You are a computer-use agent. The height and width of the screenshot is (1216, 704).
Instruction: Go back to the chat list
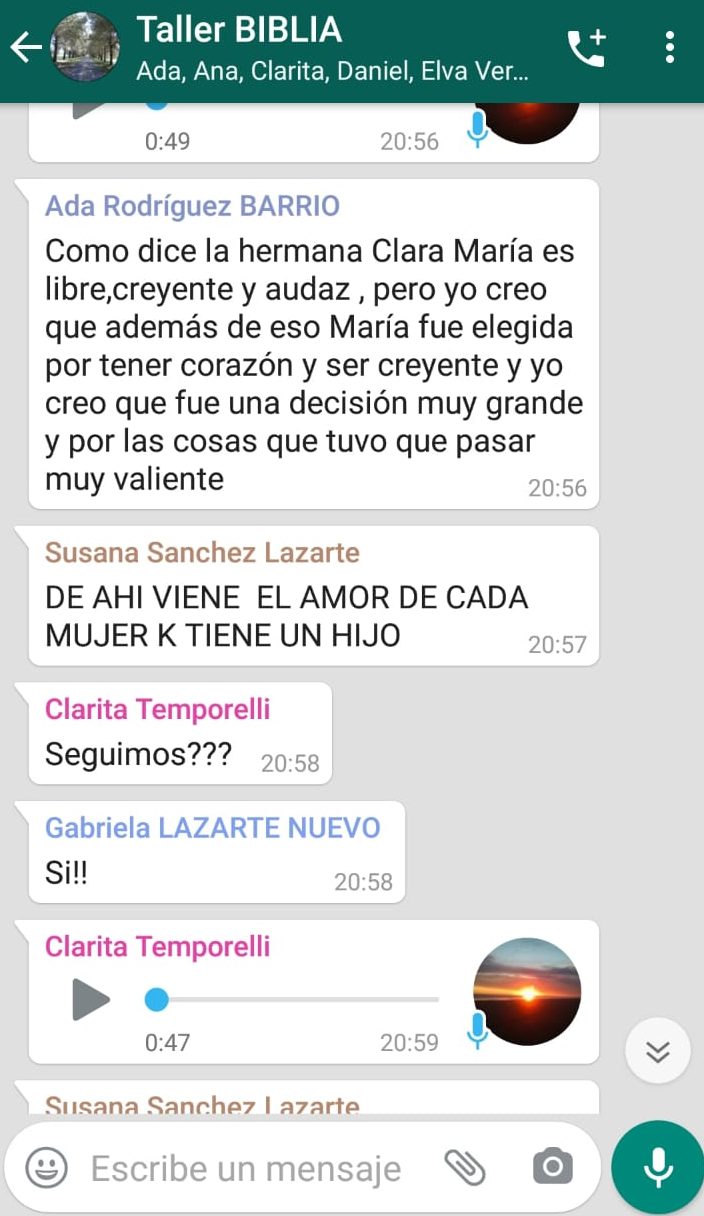tap(25, 47)
